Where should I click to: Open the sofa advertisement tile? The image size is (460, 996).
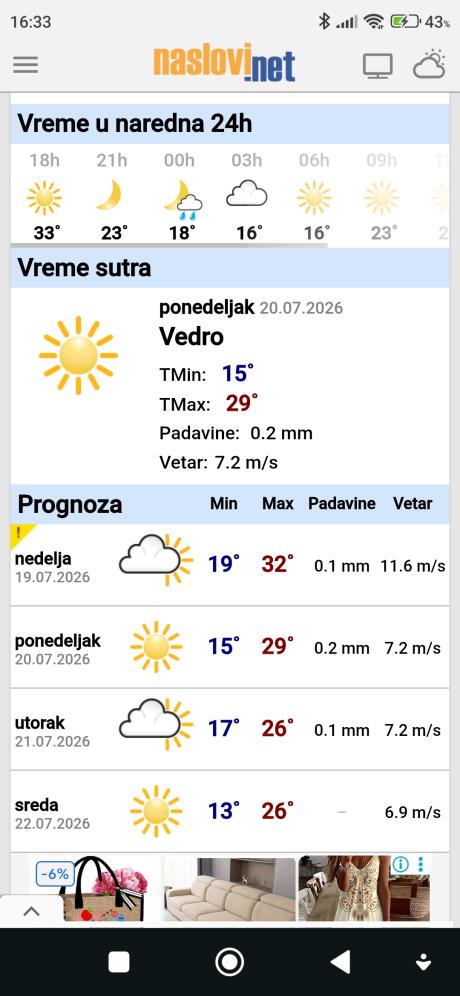229,889
